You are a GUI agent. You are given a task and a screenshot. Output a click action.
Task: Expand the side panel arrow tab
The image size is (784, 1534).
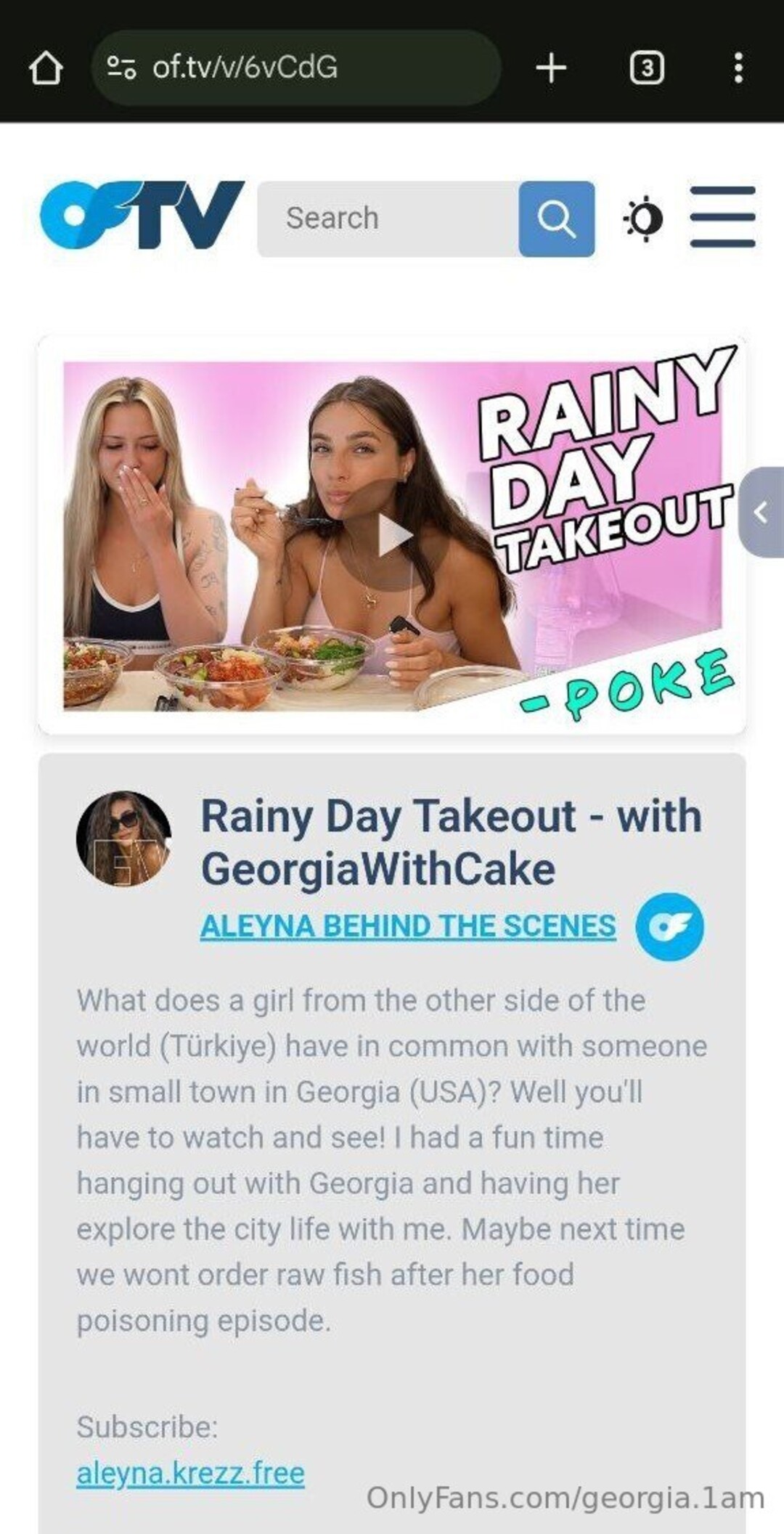pyautogui.click(x=761, y=512)
